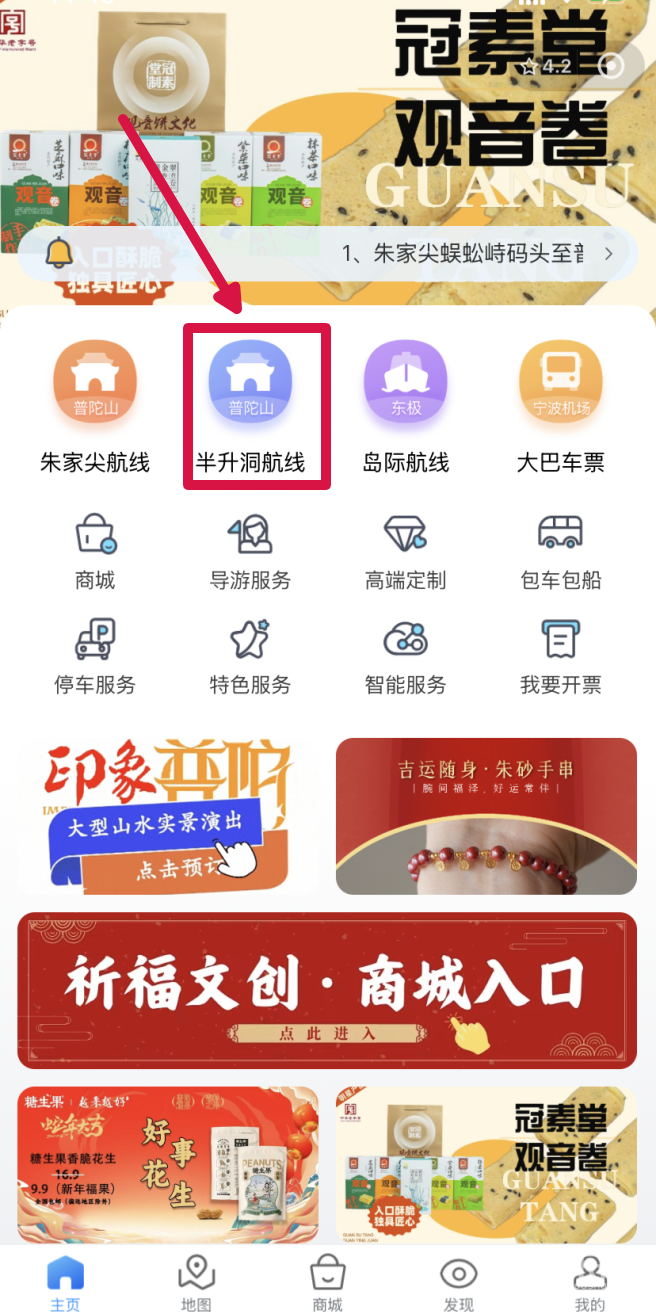
Task: Open 我要开票 invoice request
Action: point(560,657)
